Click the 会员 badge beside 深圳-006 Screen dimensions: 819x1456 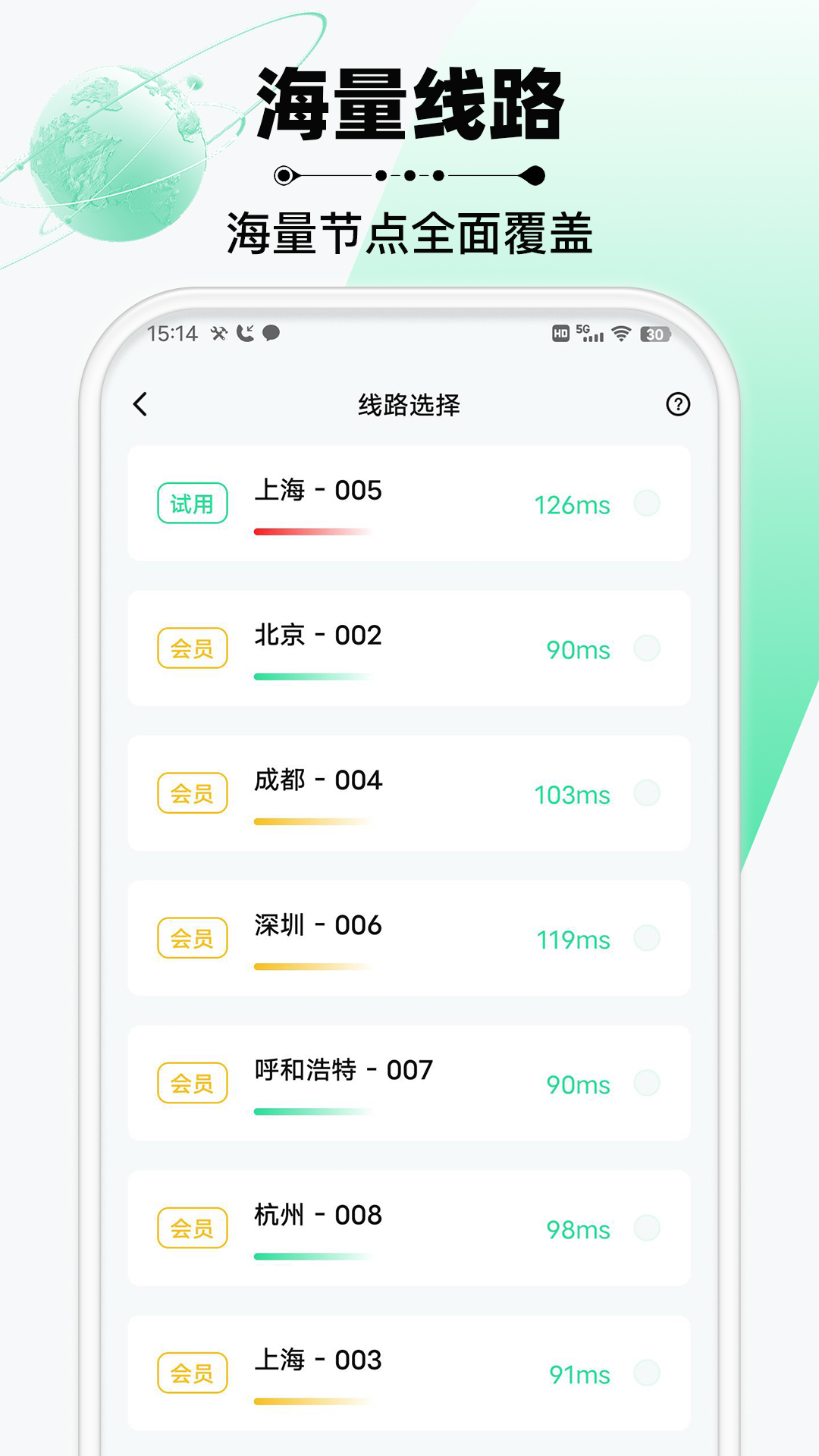(192, 937)
